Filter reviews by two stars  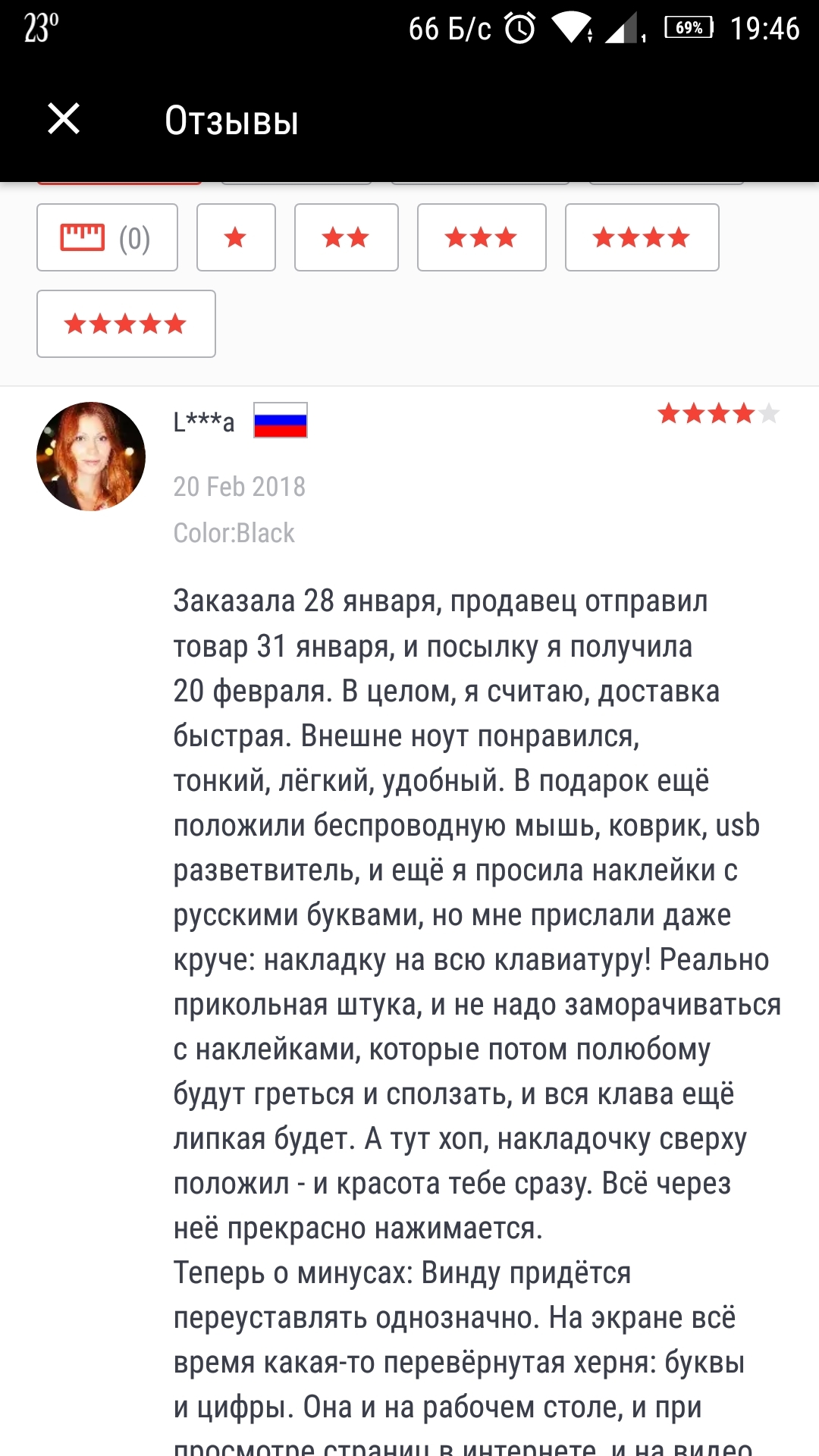[x=347, y=237]
